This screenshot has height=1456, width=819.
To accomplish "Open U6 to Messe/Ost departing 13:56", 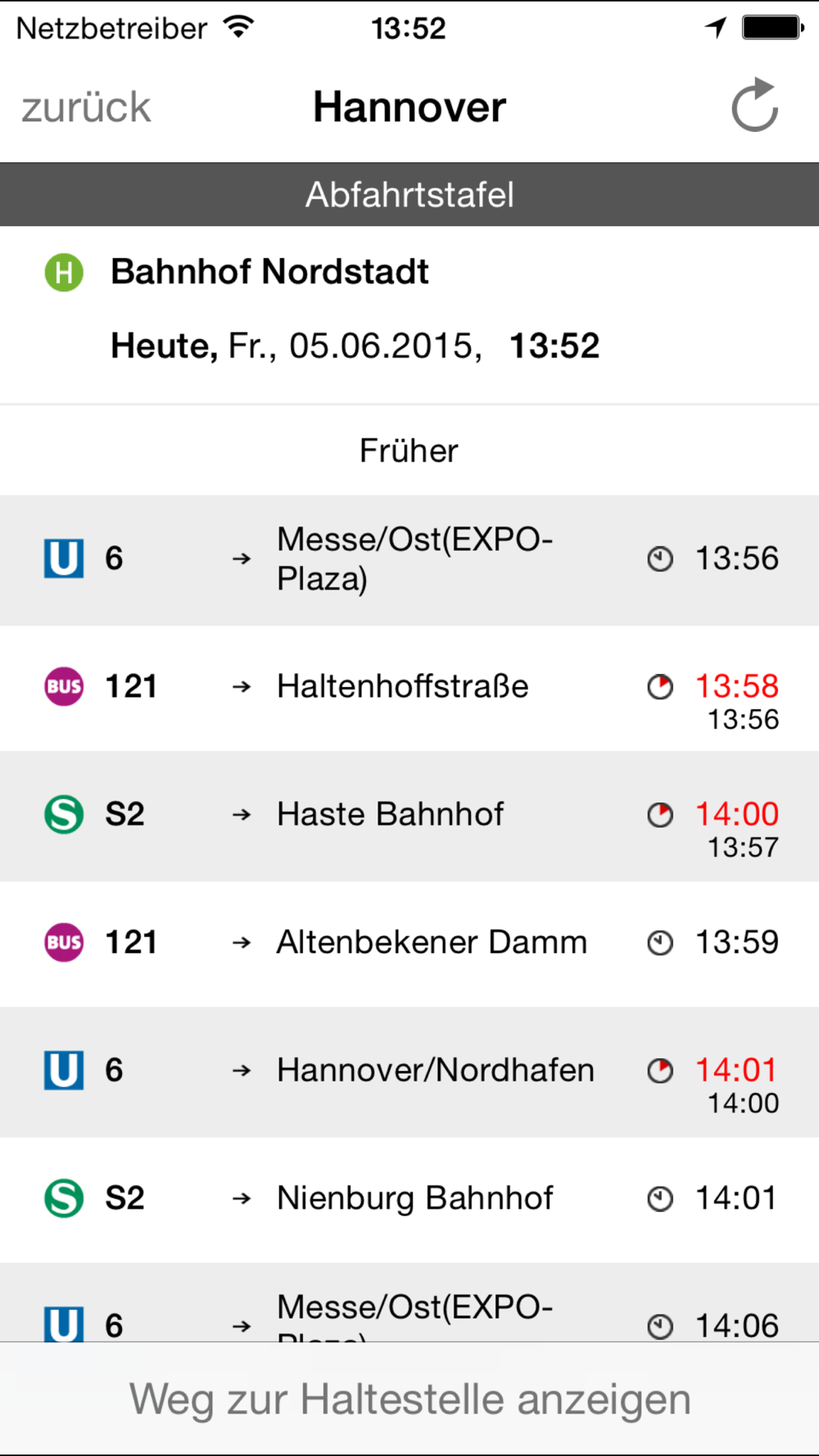I will click(409, 560).
